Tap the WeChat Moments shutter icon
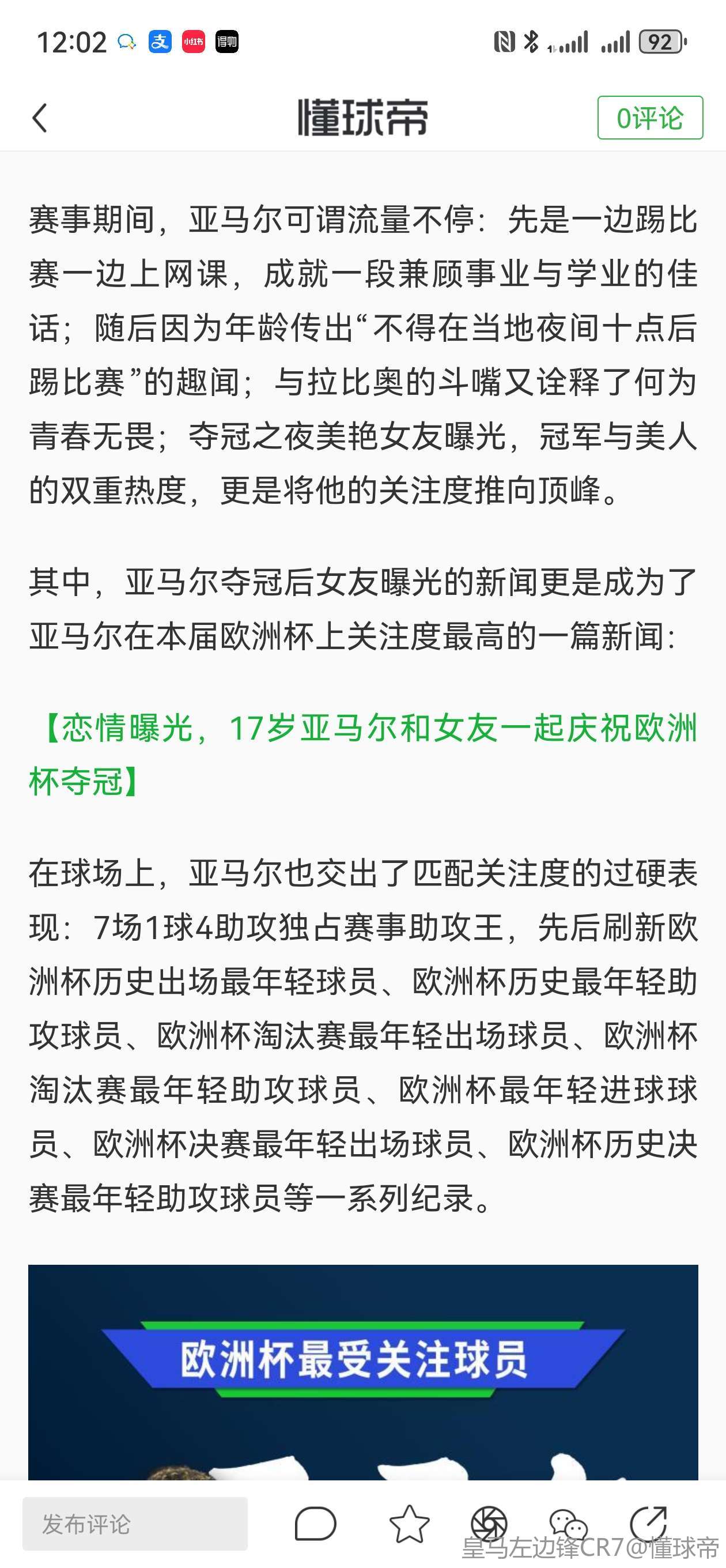 [x=489, y=1524]
